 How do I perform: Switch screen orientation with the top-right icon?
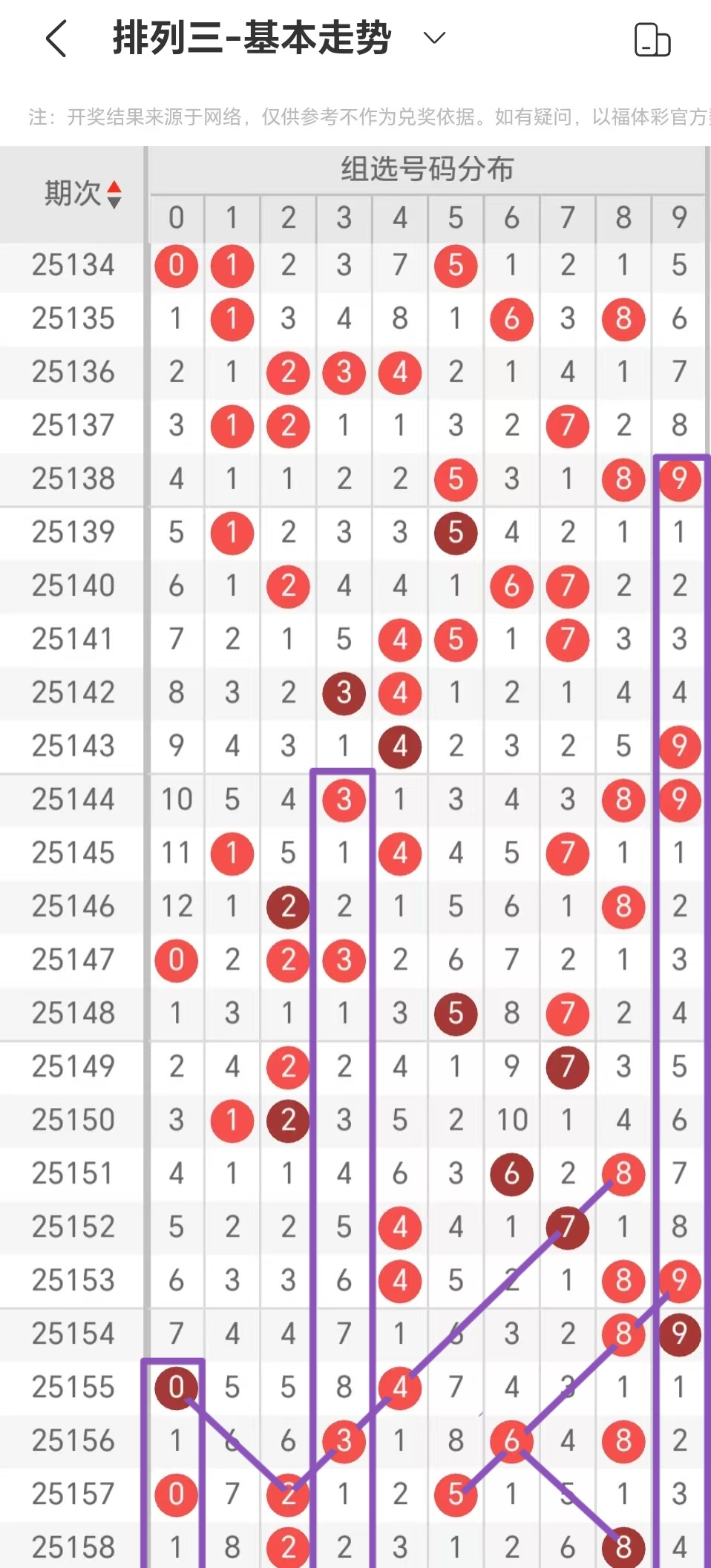pos(652,39)
